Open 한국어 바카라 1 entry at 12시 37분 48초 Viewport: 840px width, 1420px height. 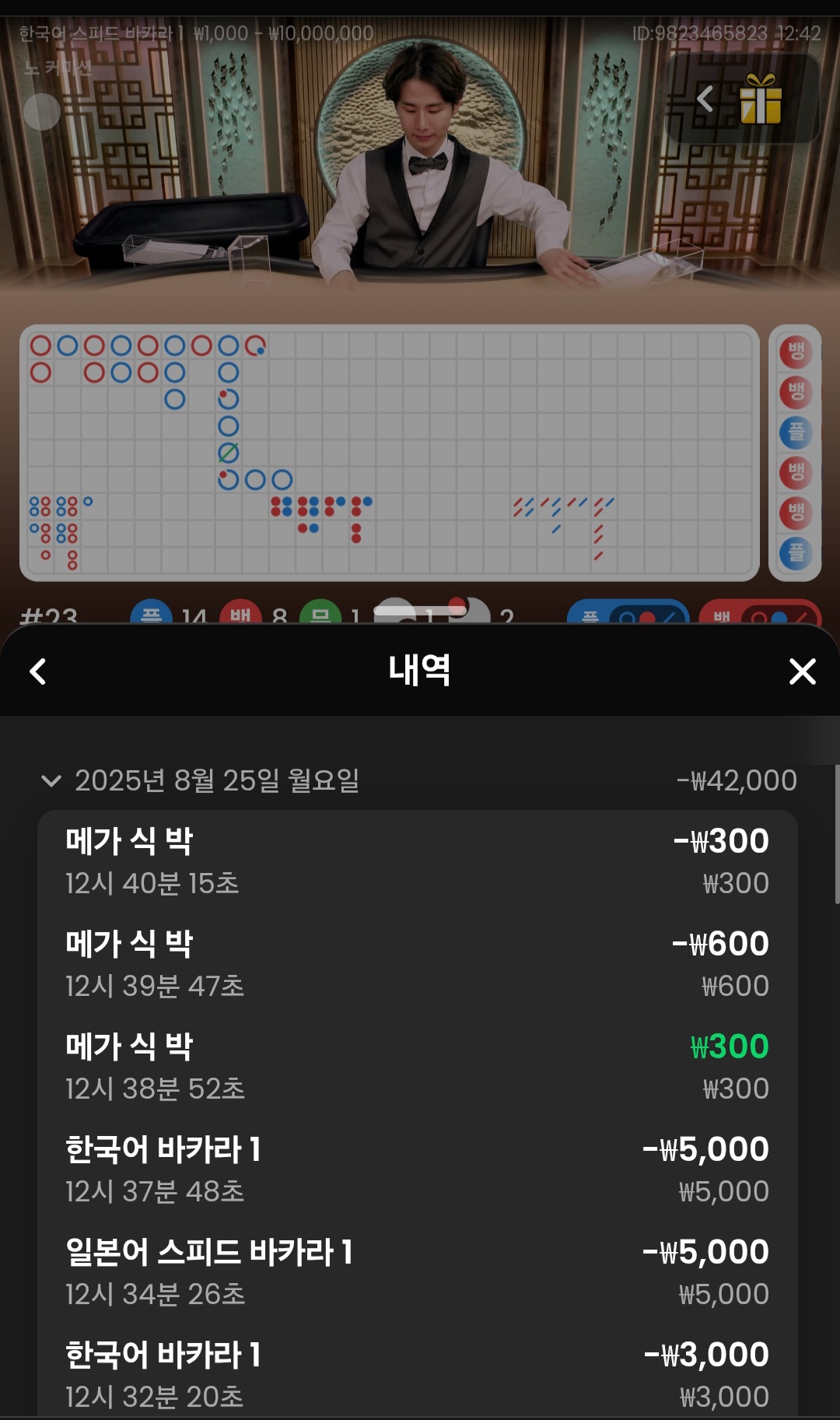[417, 1169]
